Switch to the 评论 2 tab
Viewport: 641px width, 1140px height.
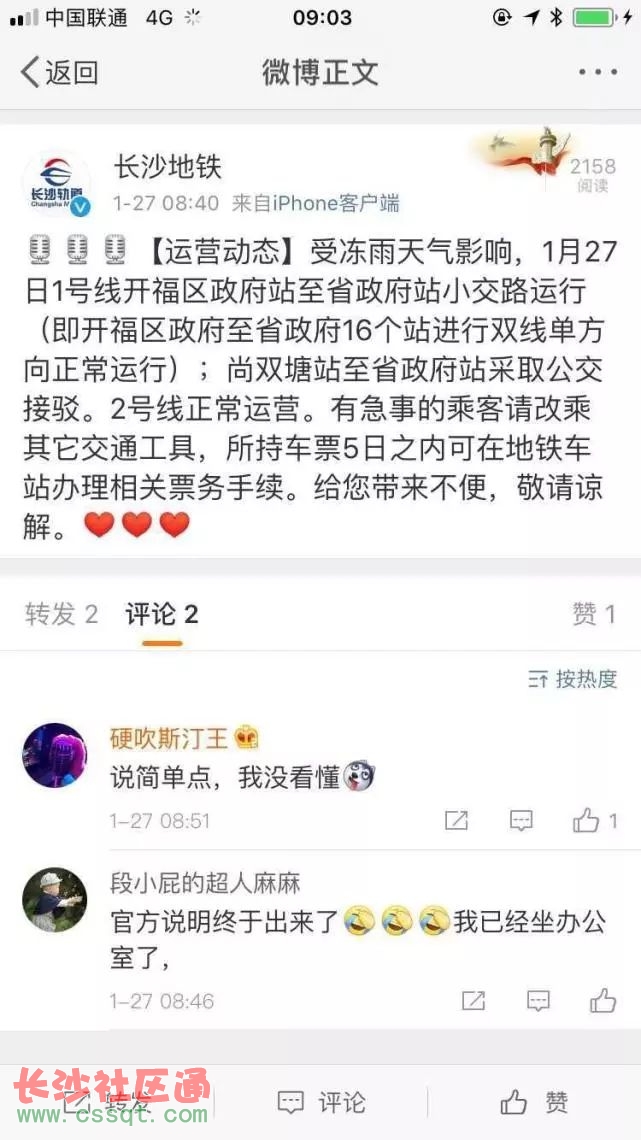[161, 614]
